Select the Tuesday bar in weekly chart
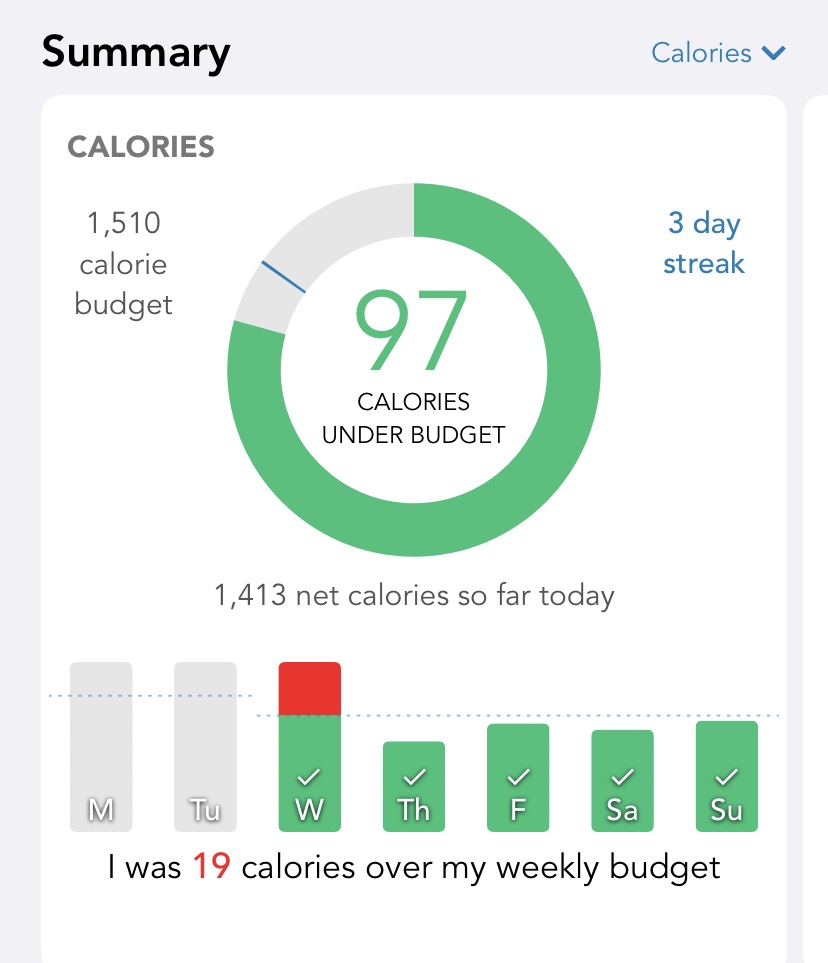The image size is (828, 963). (x=205, y=747)
